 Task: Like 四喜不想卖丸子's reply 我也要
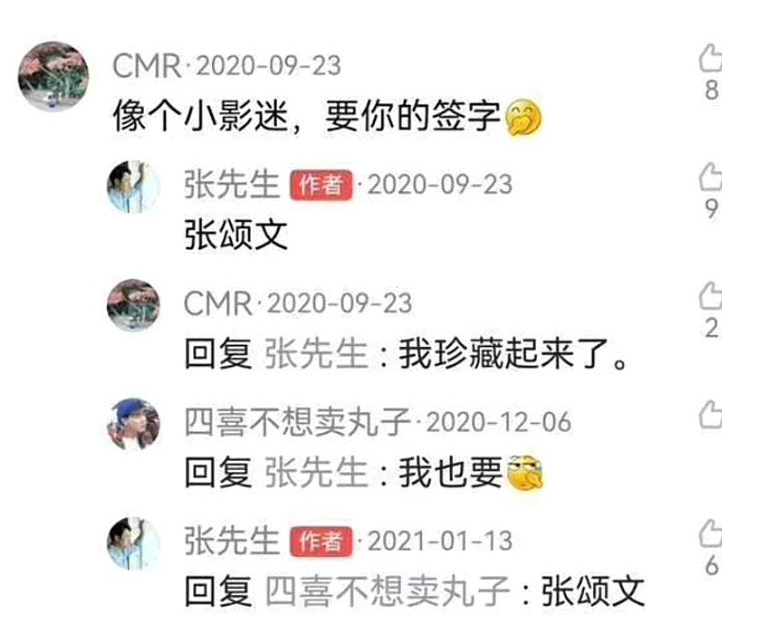(x=710, y=414)
